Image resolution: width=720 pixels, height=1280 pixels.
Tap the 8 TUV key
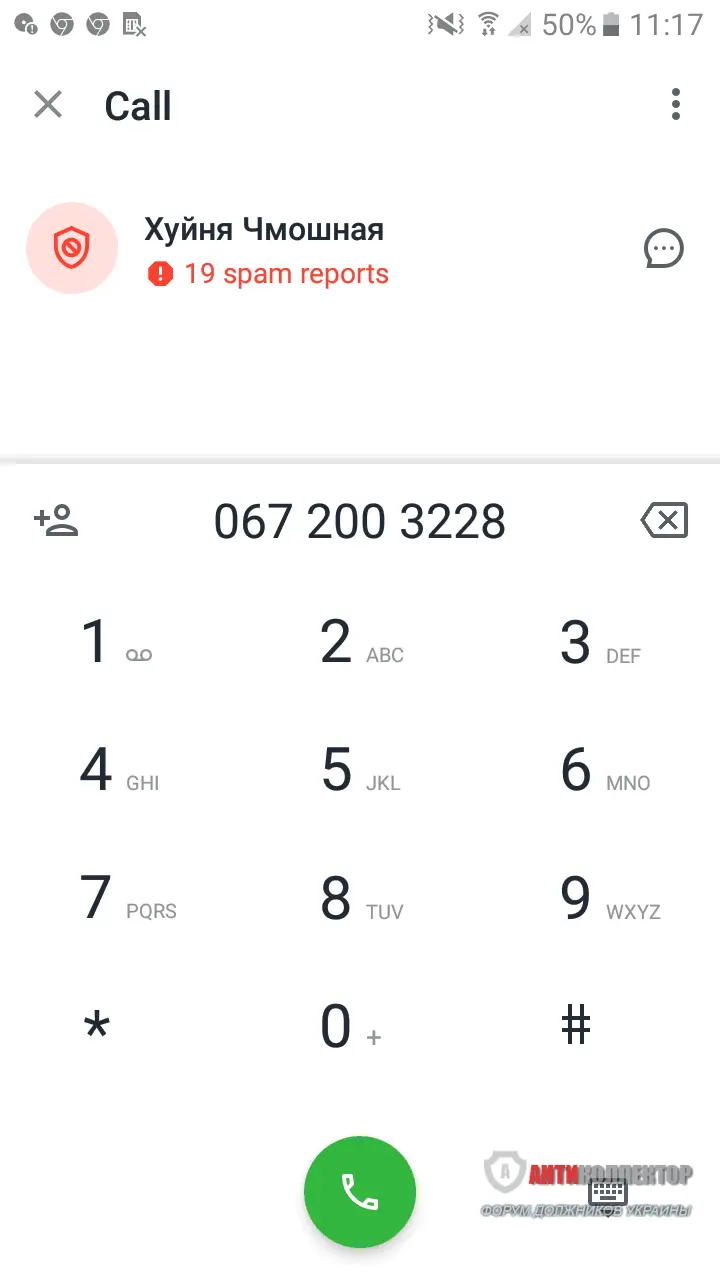(360, 898)
